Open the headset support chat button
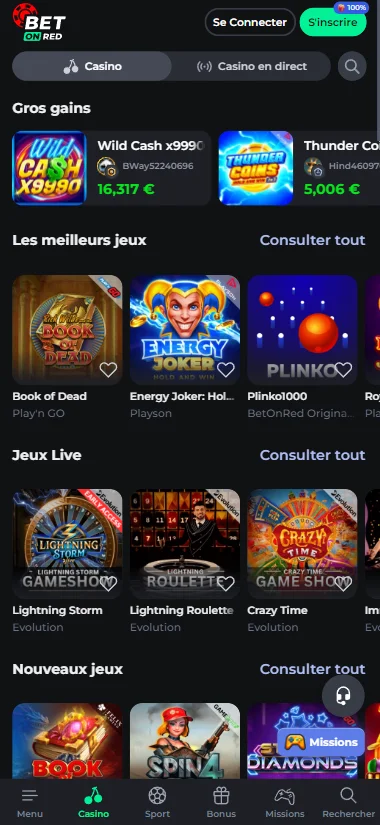The height and width of the screenshot is (825, 380). pyautogui.click(x=343, y=696)
